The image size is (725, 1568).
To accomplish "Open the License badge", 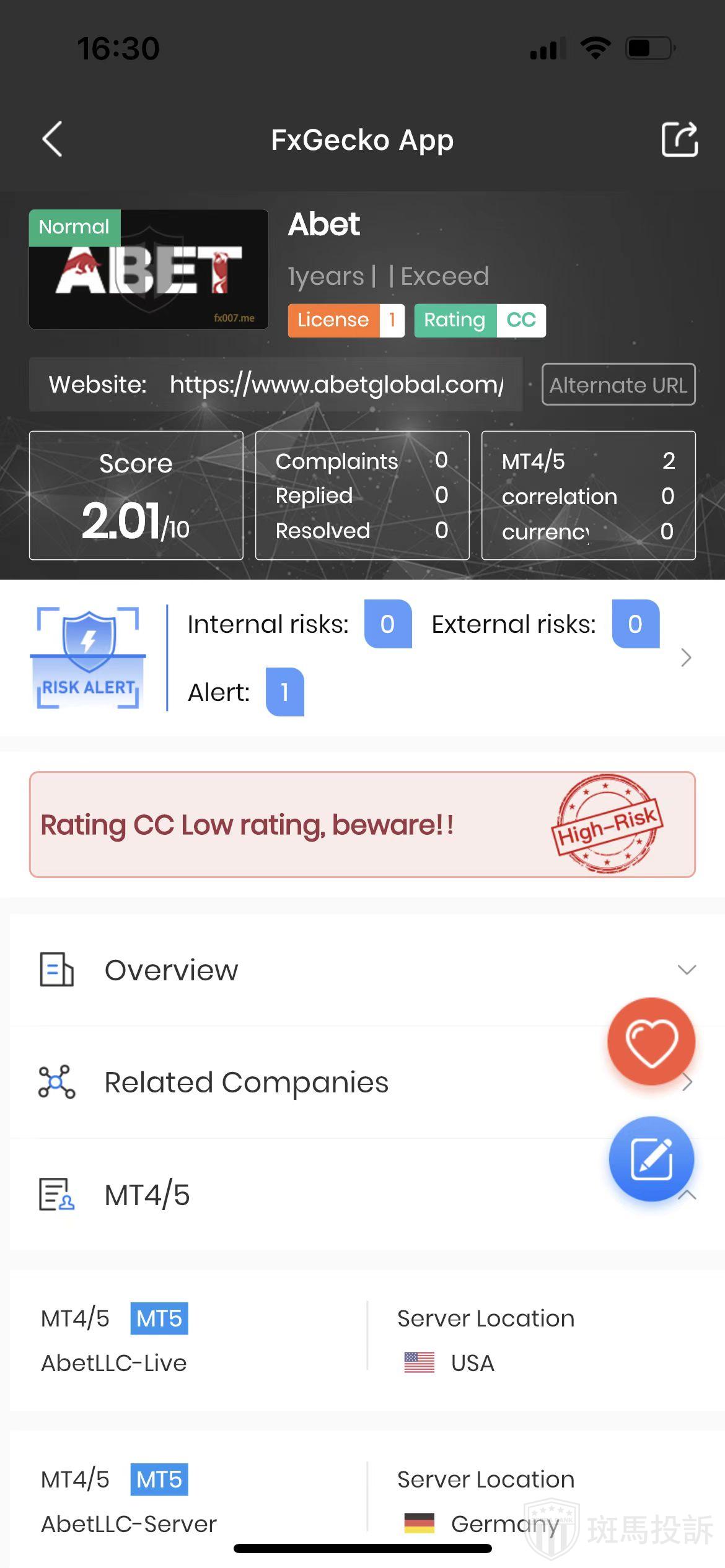I will 346,320.
